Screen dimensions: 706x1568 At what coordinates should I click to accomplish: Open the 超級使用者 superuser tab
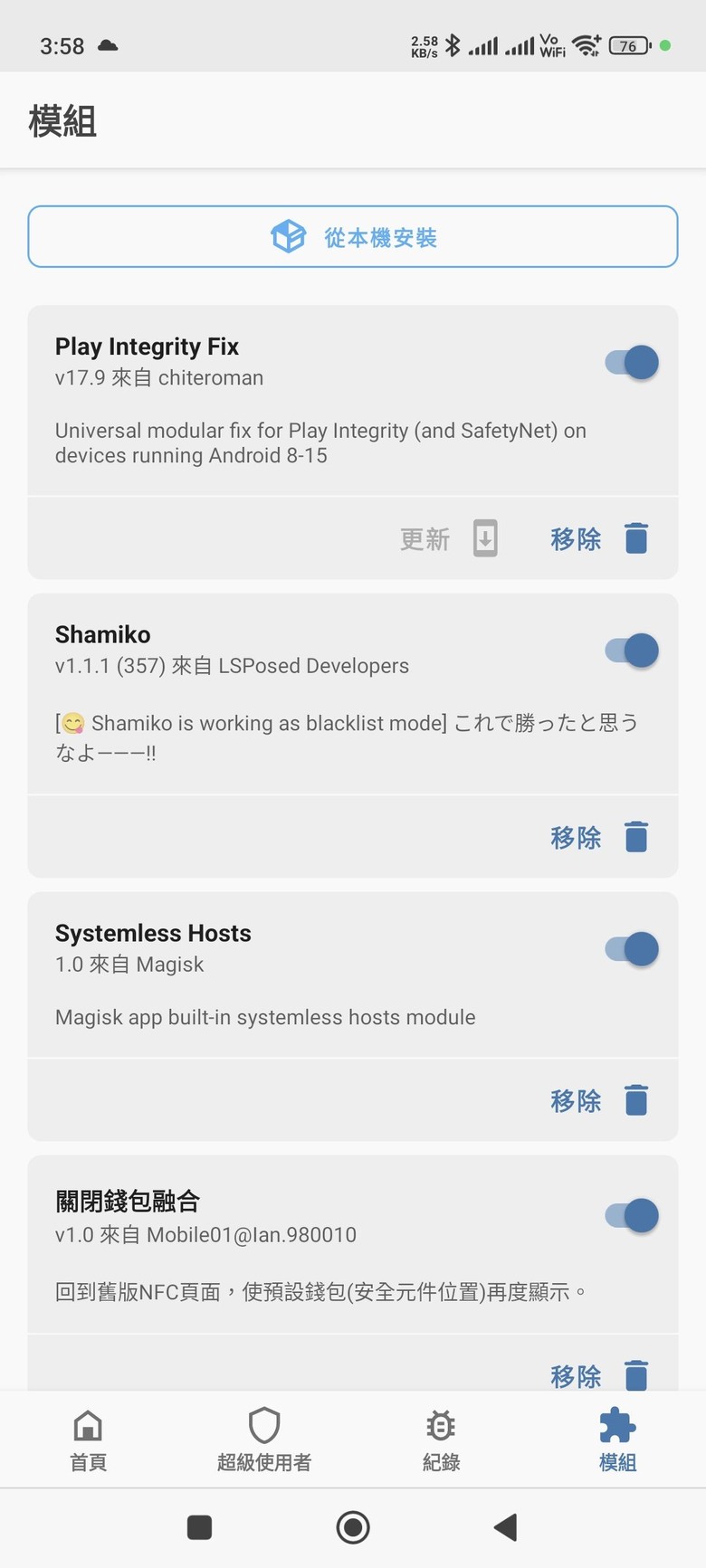tap(264, 1440)
